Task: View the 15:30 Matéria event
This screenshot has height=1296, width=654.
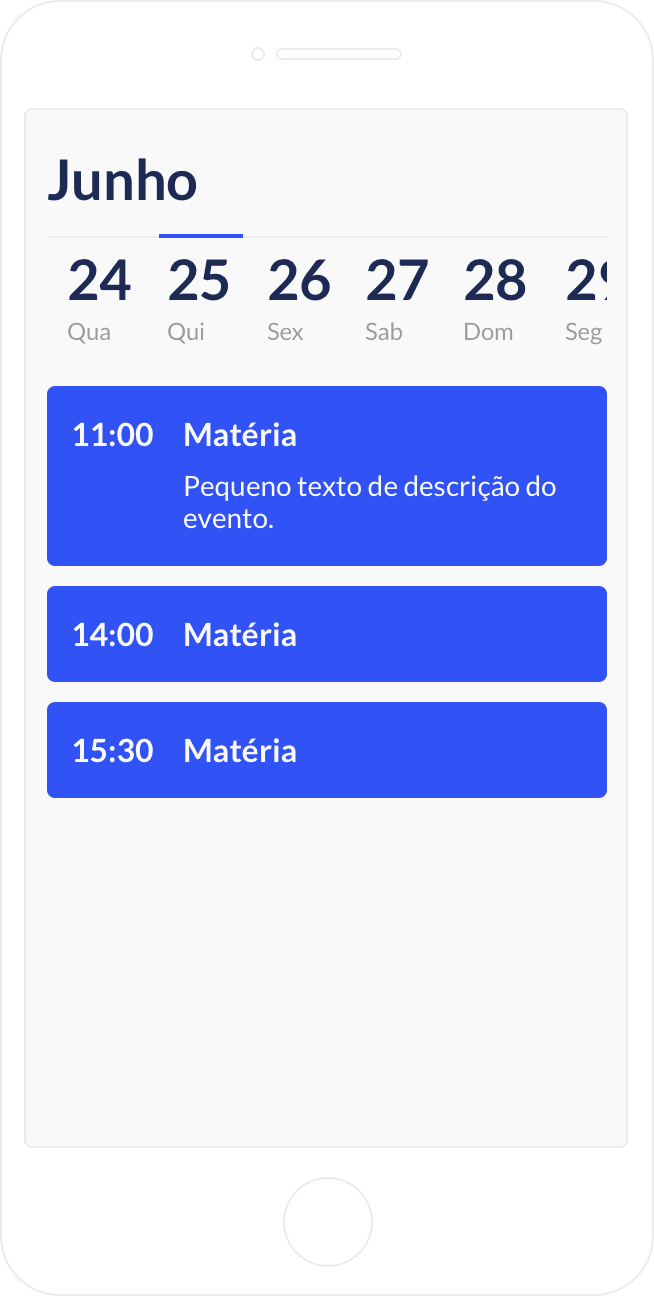Action: pyautogui.click(x=327, y=750)
